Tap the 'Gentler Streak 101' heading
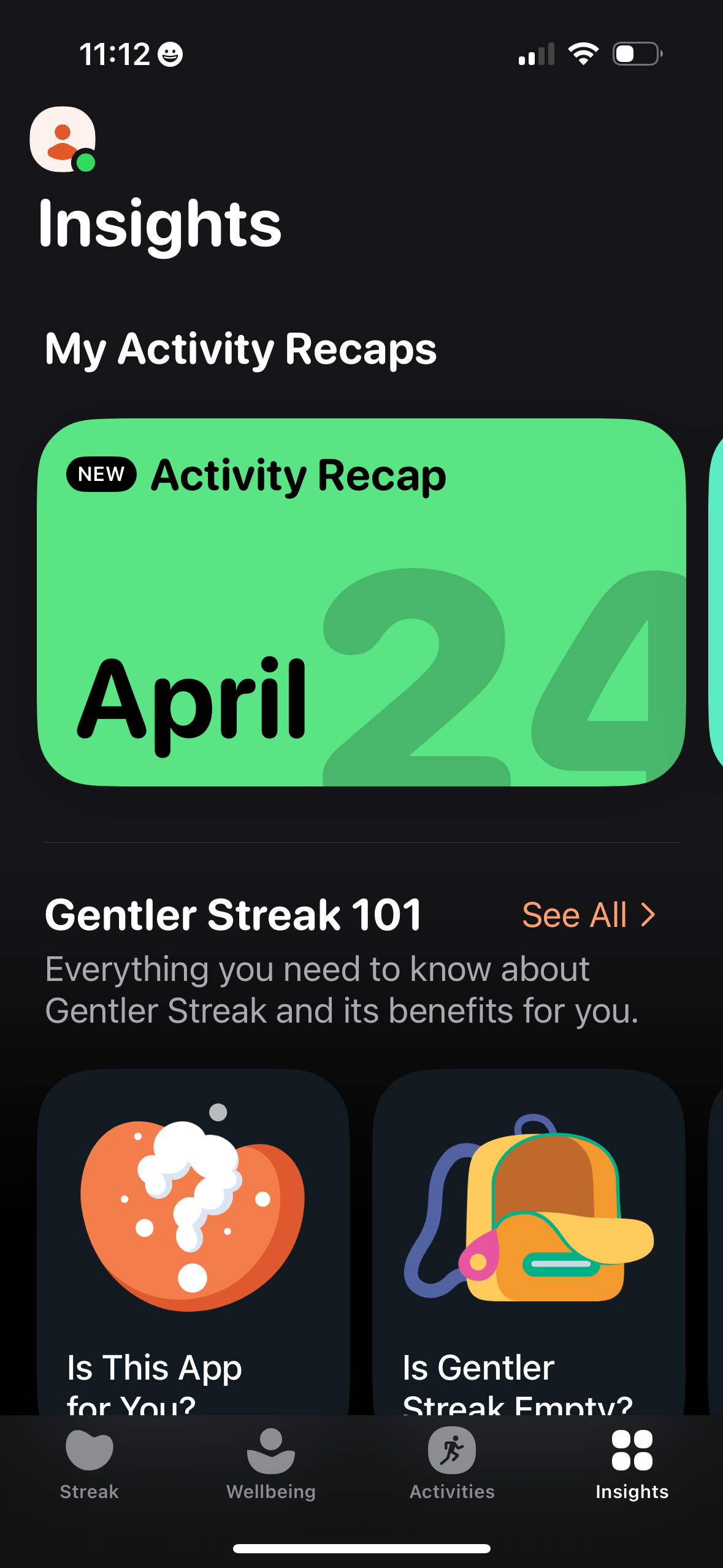This screenshot has height=1568, width=723. click(x=232, y=915)
